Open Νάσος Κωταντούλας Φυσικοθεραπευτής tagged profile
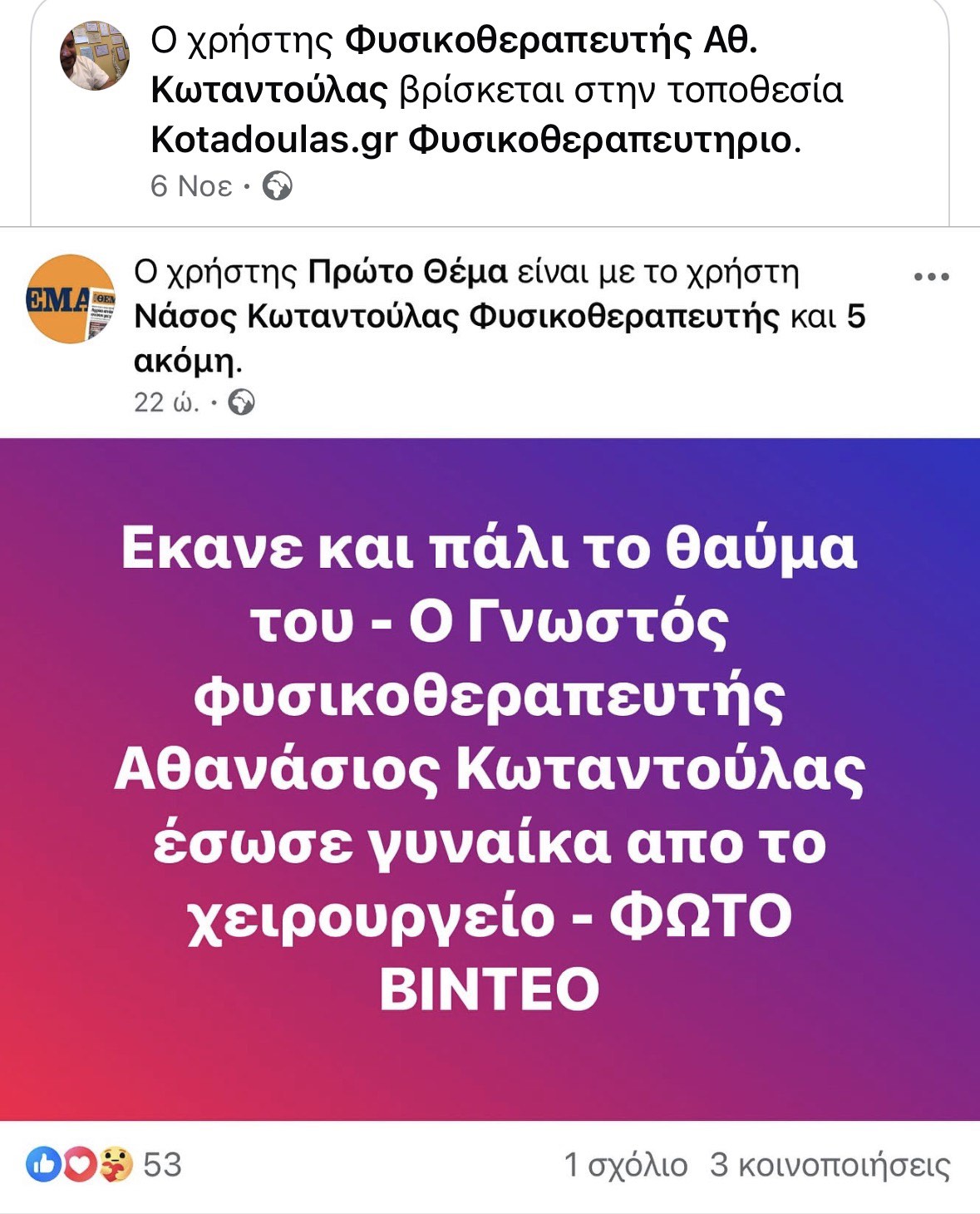This screenshot has width=980, height=1214. pos(456,317)
